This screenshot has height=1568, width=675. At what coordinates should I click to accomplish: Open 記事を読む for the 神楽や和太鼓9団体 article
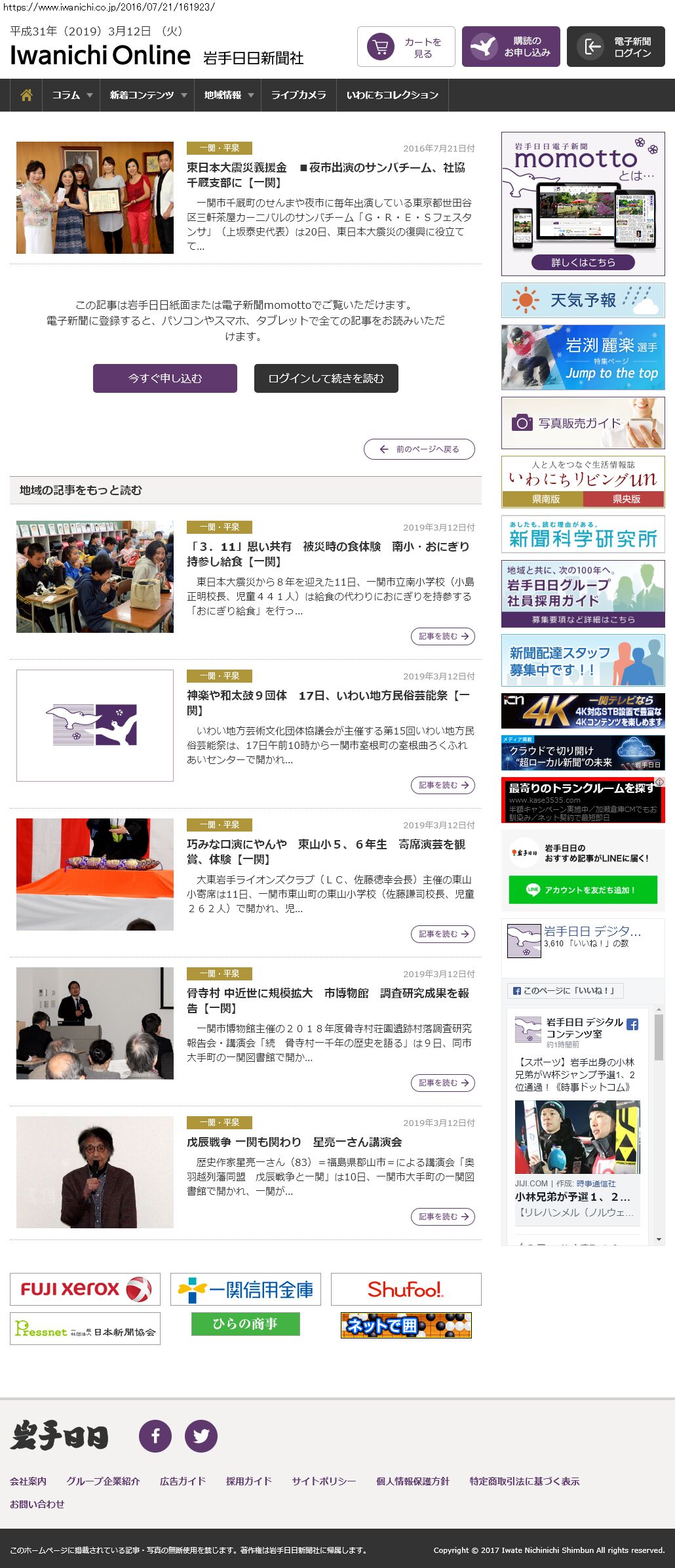click(443, 785)
